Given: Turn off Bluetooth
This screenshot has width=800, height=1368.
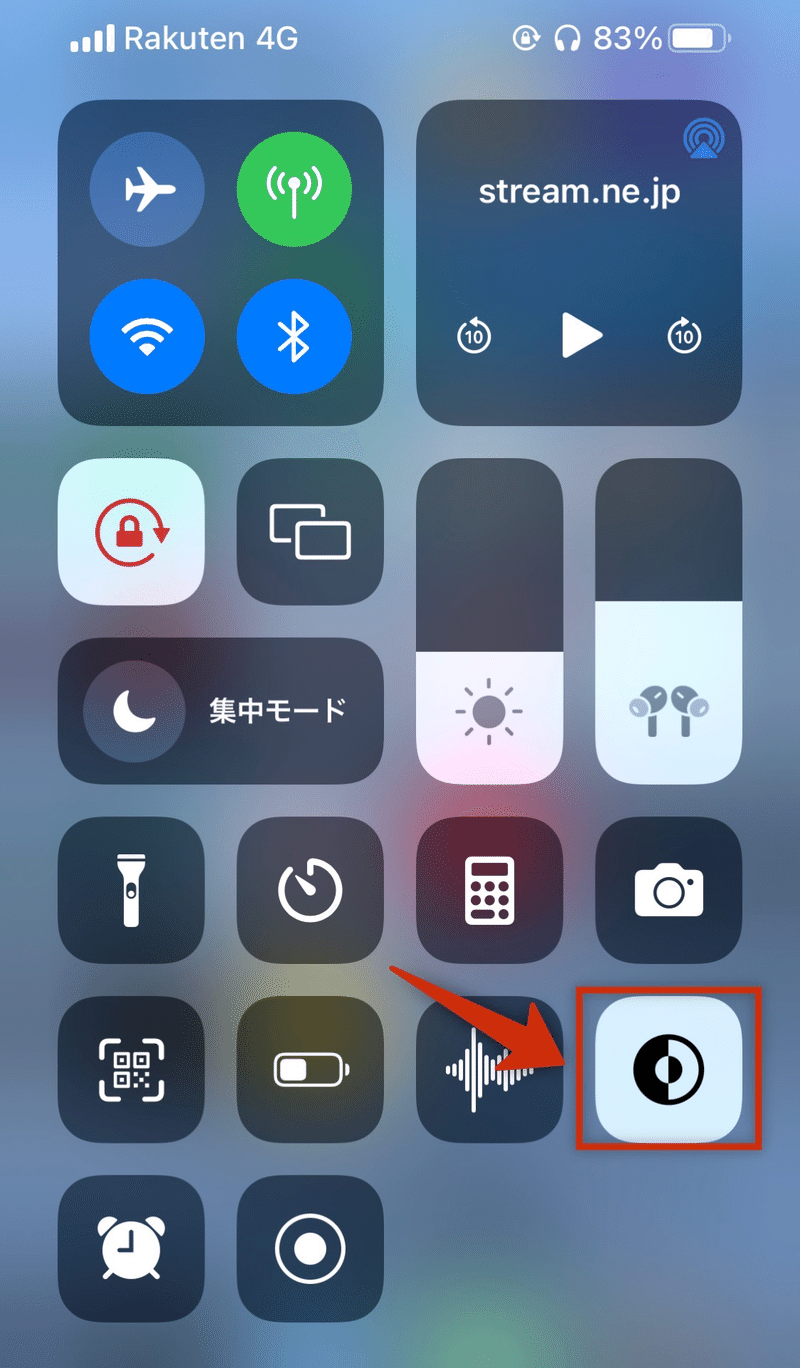Looking at the screenshot, I should [x=294, y=336].
